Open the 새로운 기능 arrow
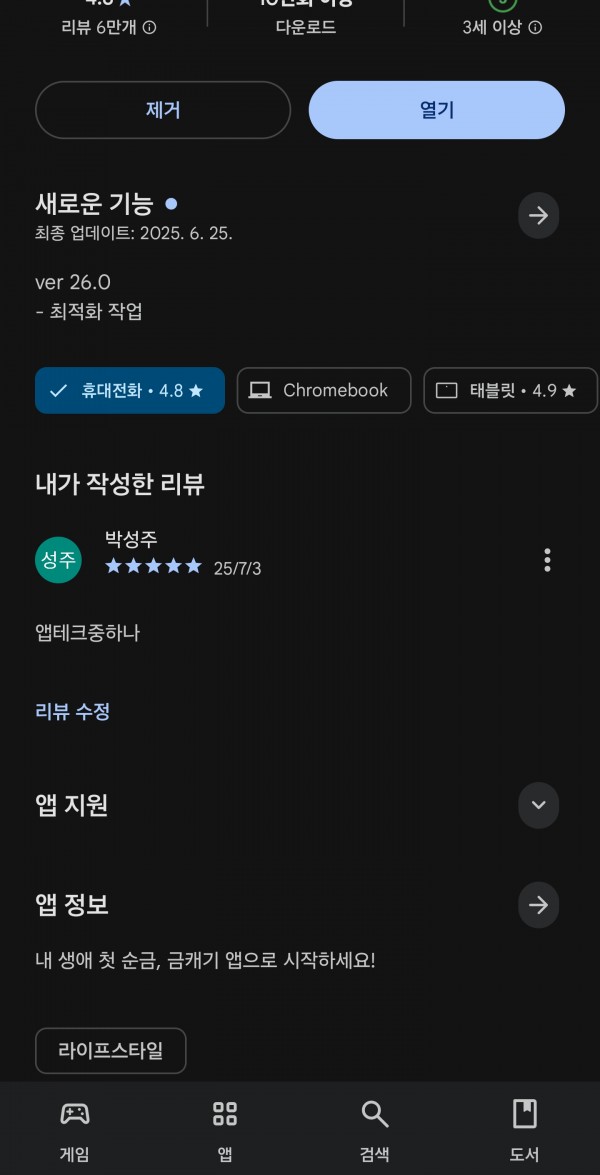The width and height of the screenshot is (600, 1175). pos(539,216)
